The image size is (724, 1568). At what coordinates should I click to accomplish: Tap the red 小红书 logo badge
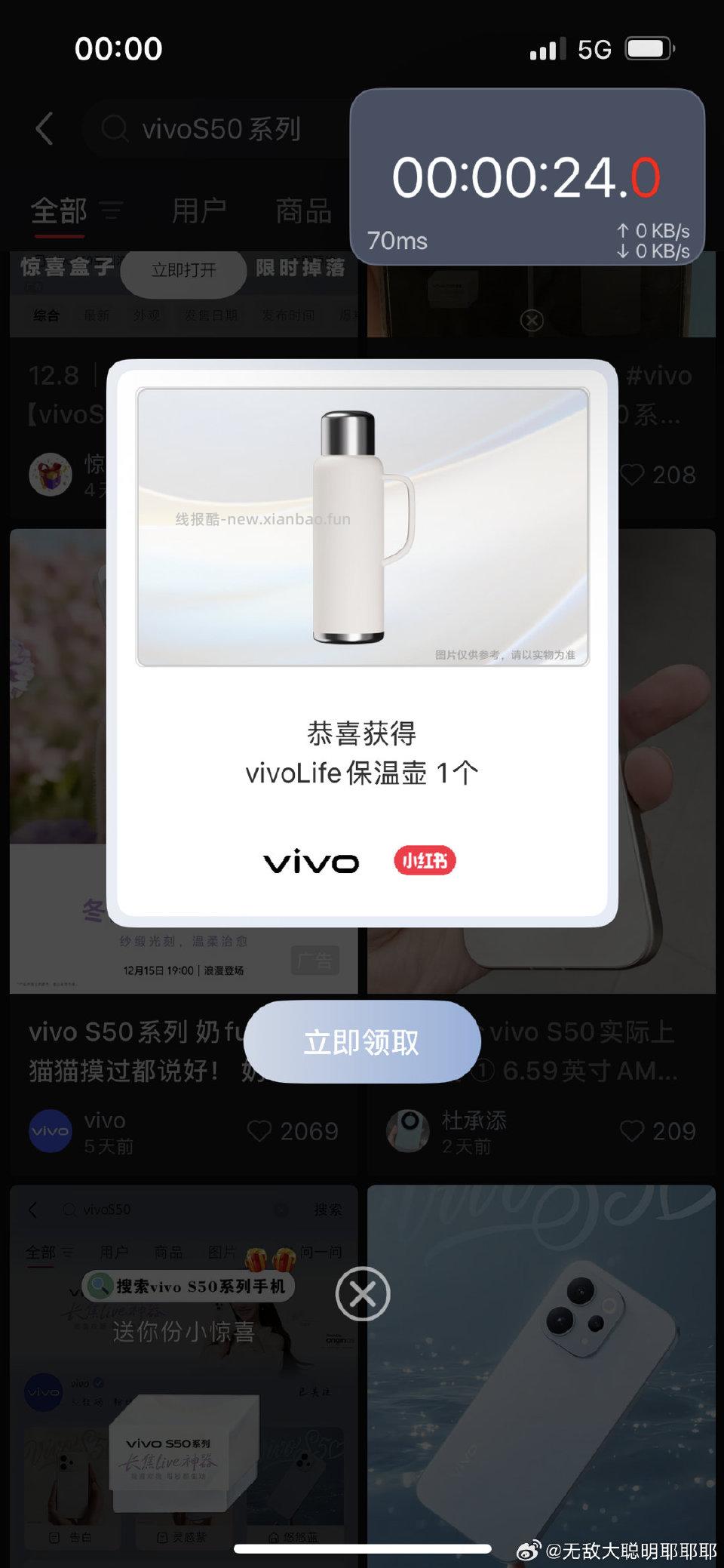[x=425, y=859]
